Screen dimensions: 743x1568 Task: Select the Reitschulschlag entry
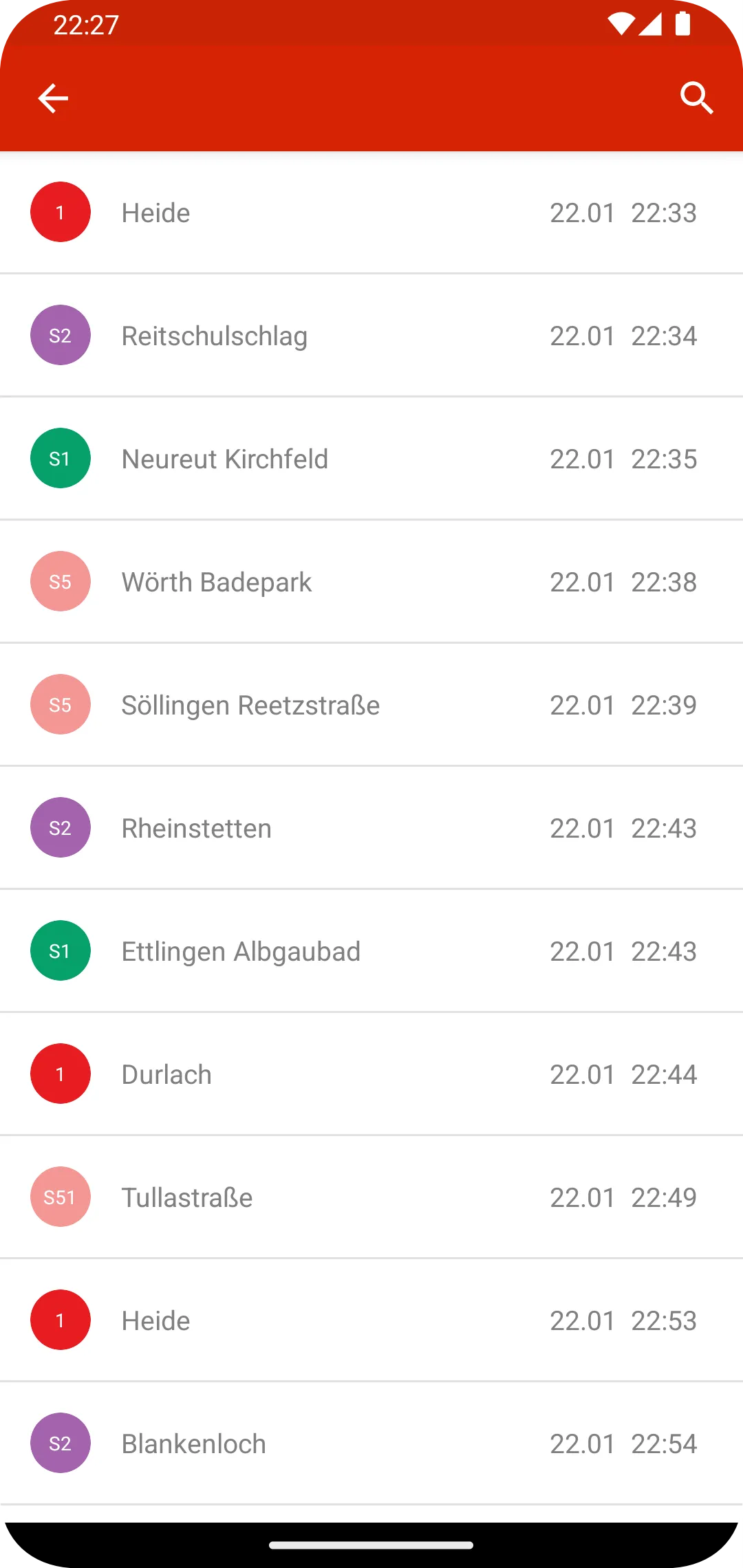click(x=371, y=335)
